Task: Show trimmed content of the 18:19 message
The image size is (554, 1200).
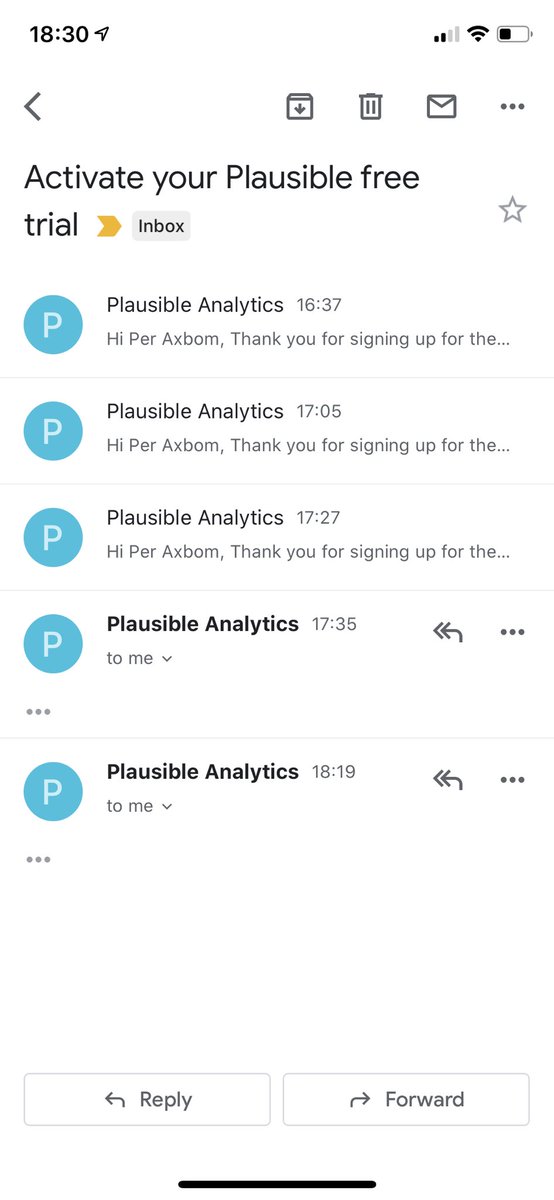Action: point(38,859)
